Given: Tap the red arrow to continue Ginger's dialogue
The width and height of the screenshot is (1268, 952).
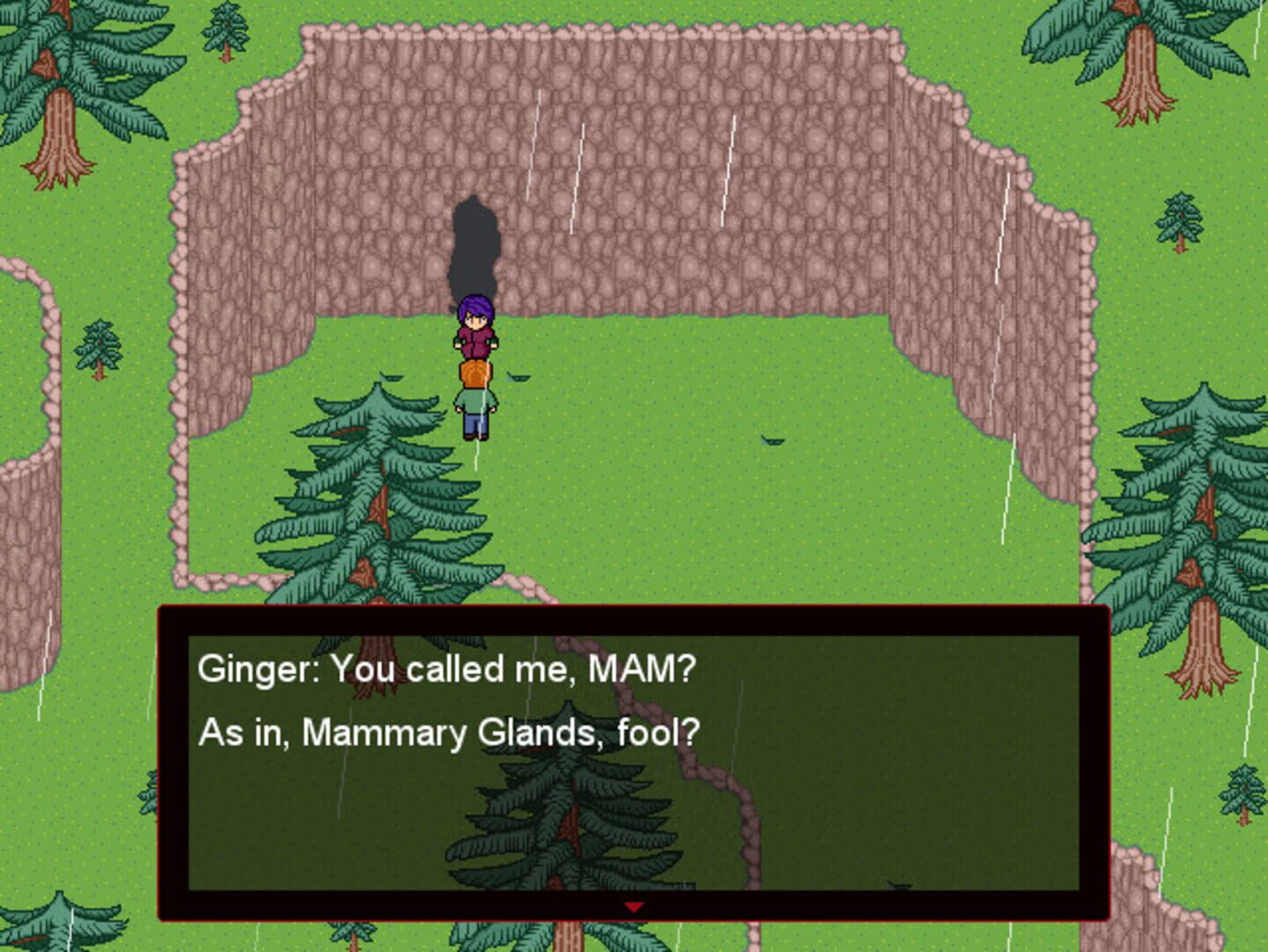Looking at the screenshot, I should pos(633,906).
